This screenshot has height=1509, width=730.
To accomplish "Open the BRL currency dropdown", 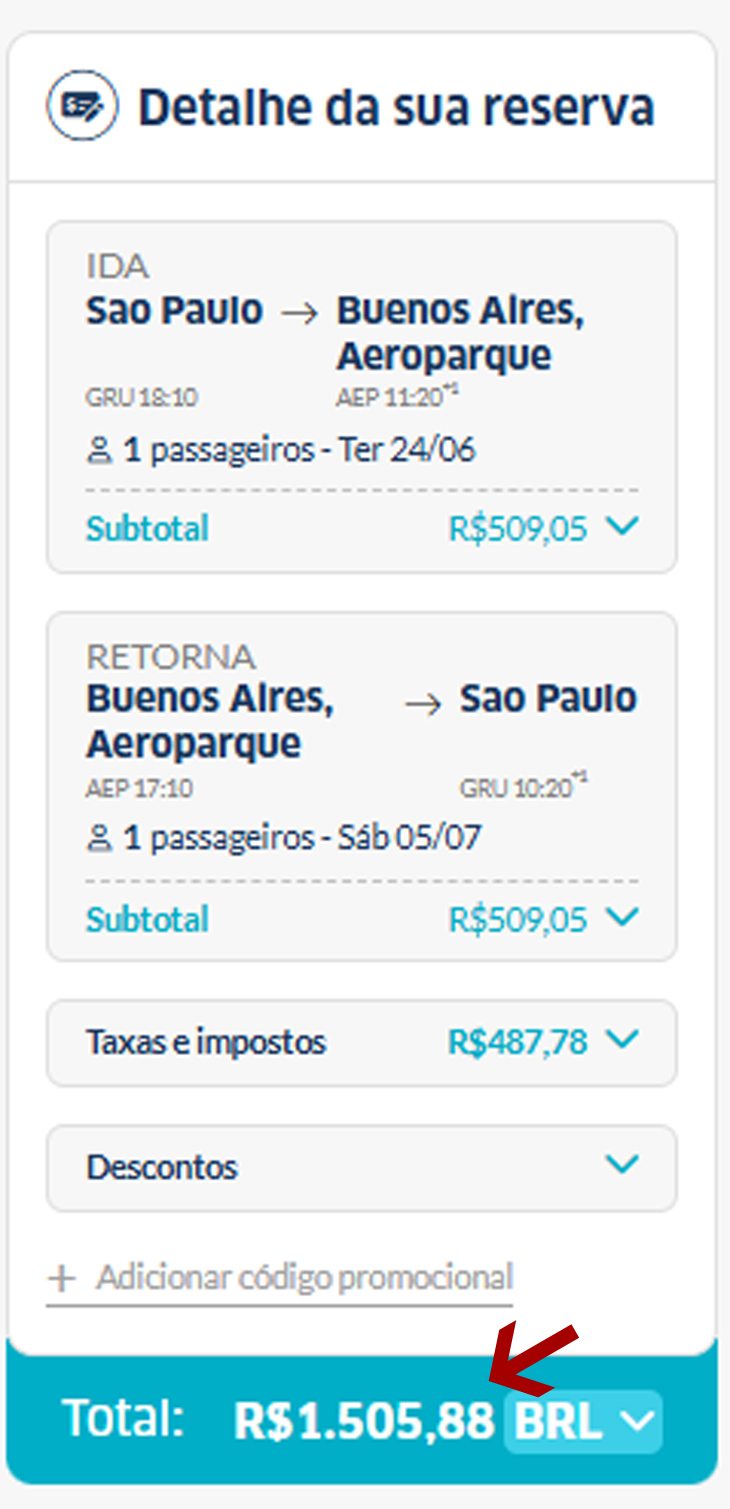I will 583,1421.
